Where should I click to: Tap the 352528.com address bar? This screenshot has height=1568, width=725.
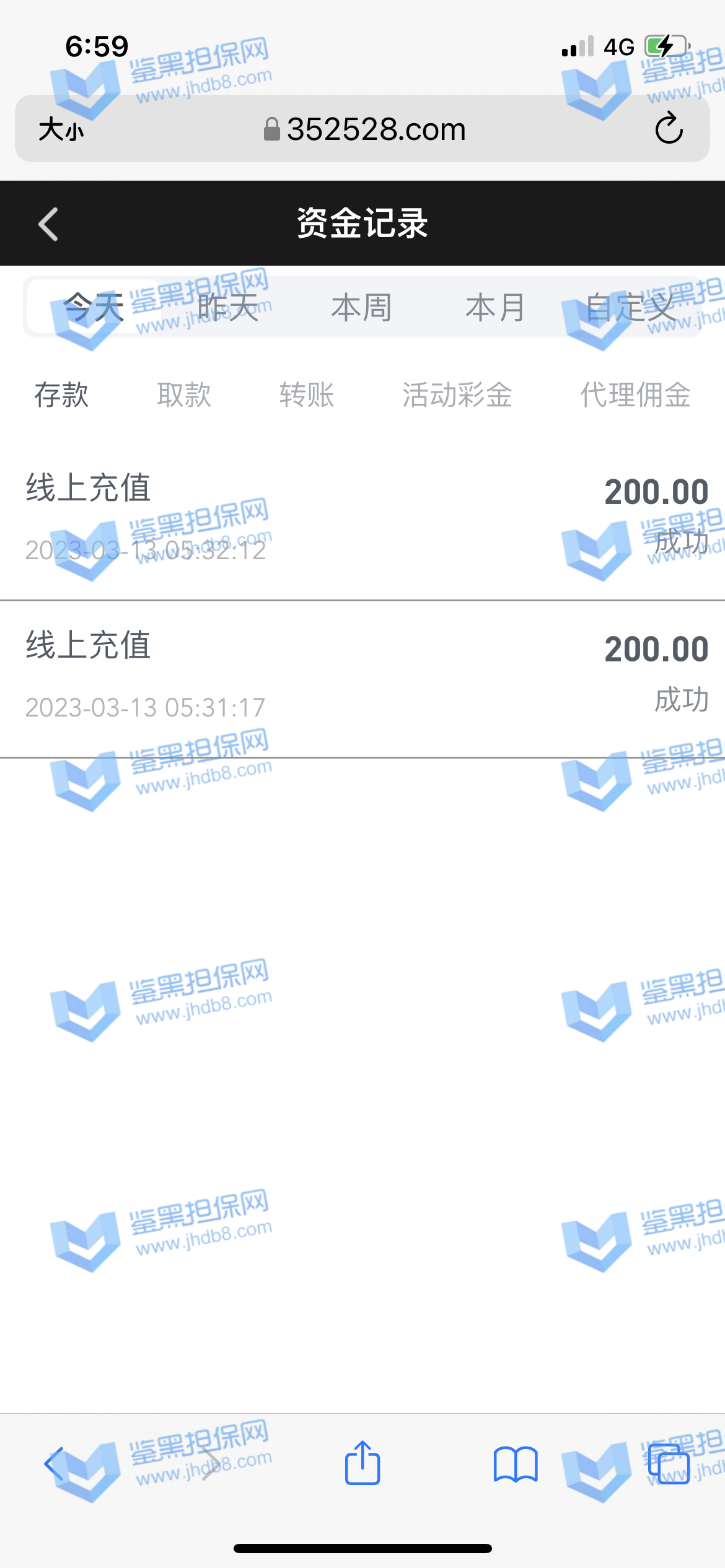(366, 129)
